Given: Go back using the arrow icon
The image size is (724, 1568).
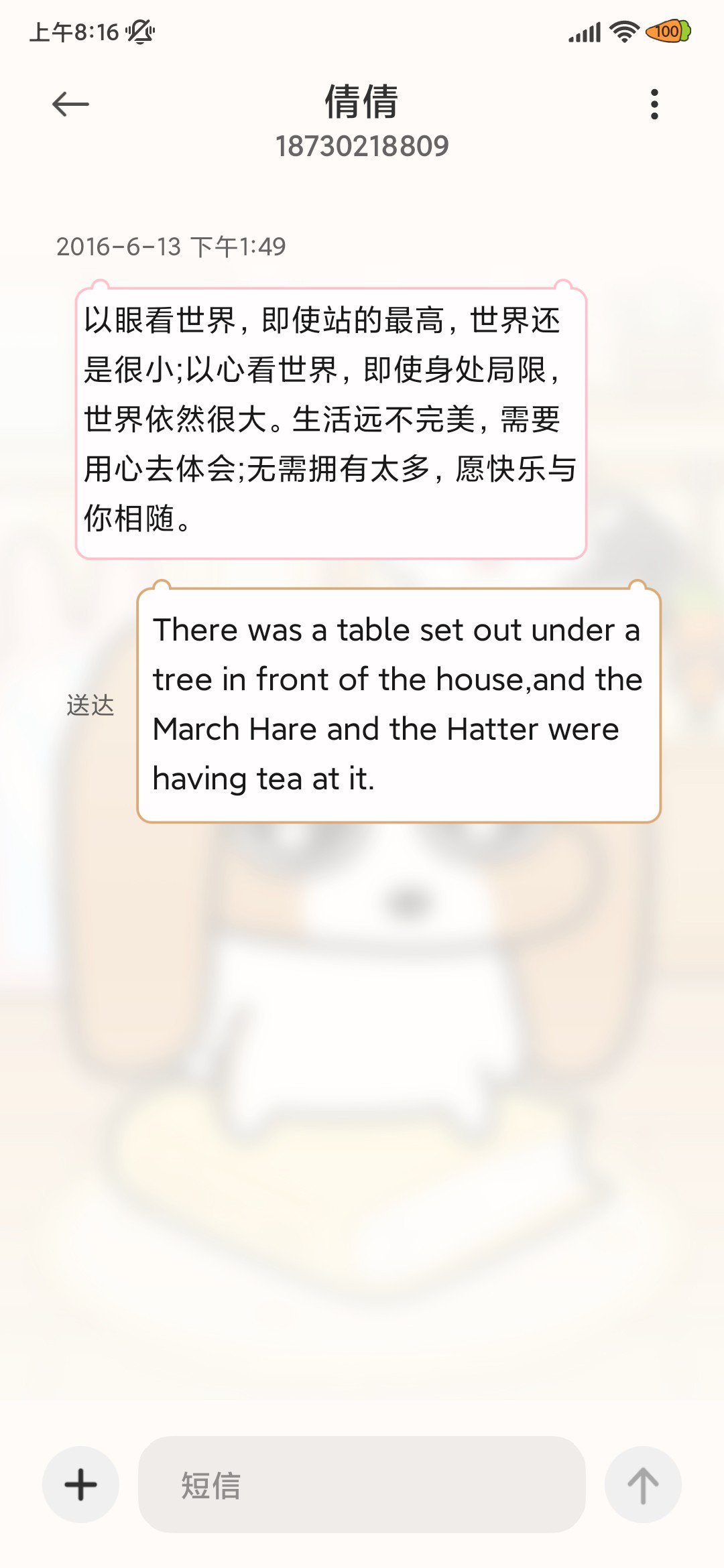Looking at the screenshot, I should click(70, 104).
